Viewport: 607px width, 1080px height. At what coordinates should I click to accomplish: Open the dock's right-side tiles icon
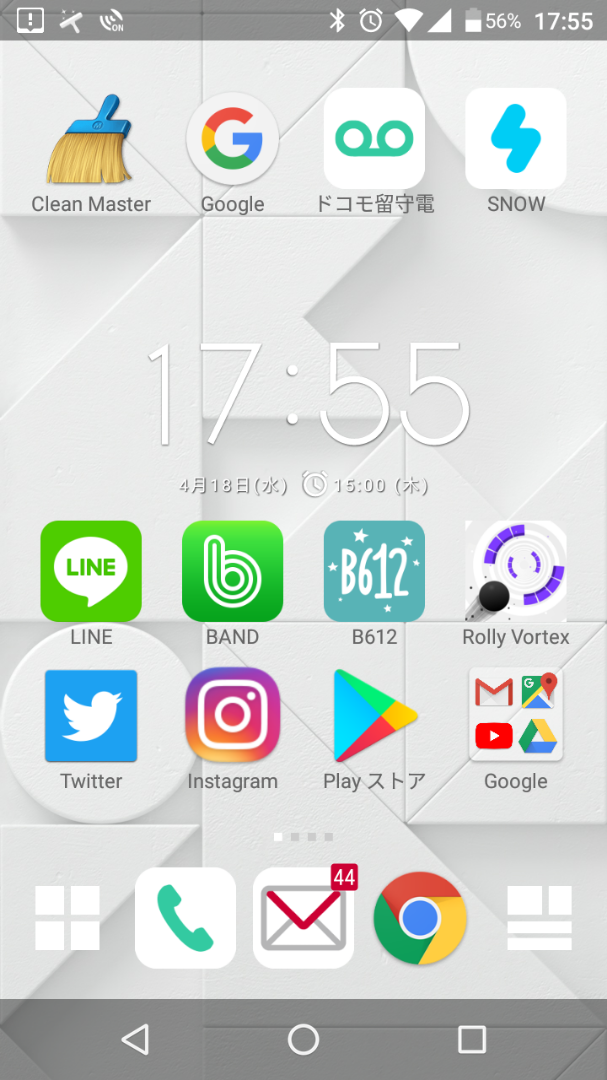pyautogui.click(x=539, y=918)
